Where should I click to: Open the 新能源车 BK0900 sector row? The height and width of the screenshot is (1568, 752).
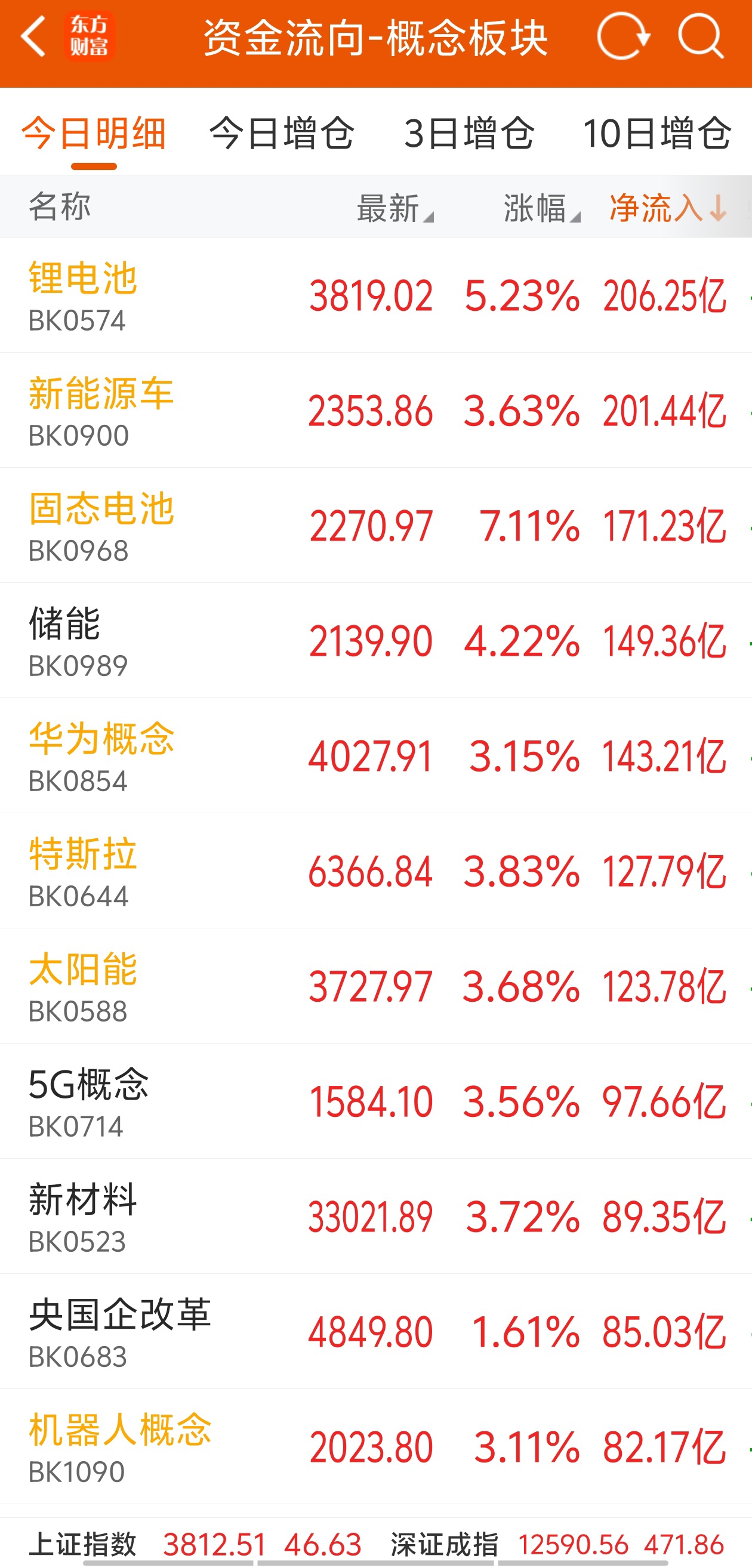(375, 410)
